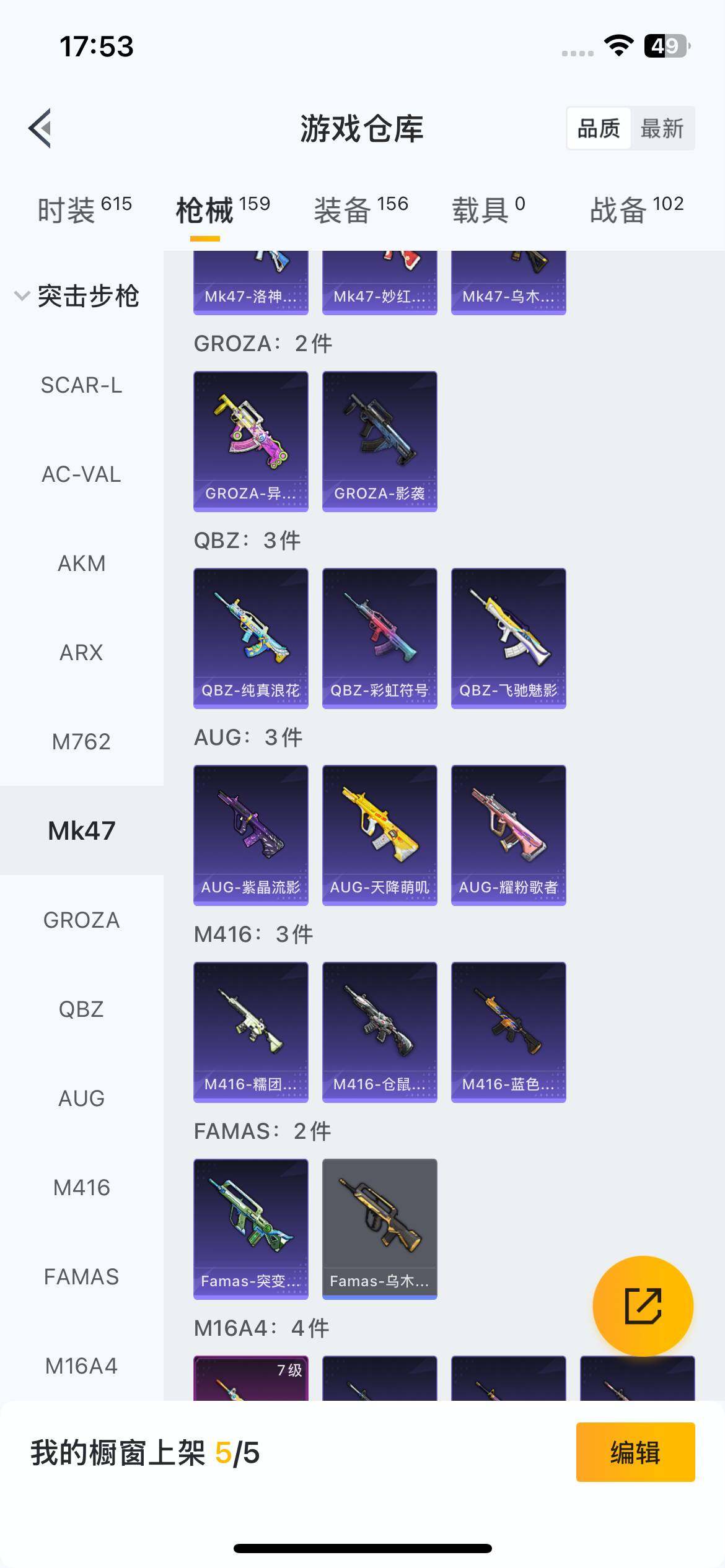
Task: View the Famas-乌木 skin
Action: (379, 1229)
